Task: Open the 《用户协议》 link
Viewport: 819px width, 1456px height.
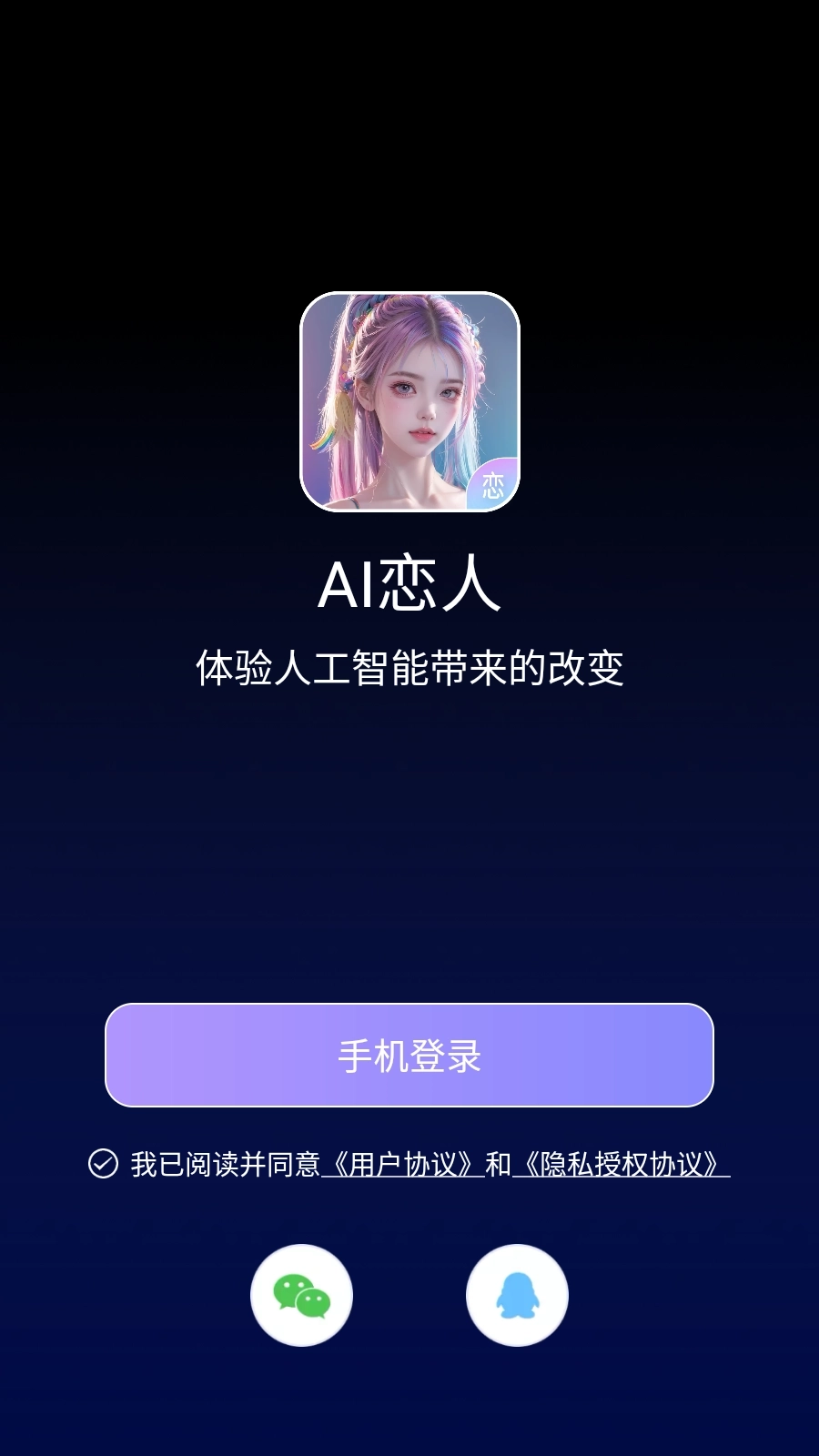Action: 402,1165
